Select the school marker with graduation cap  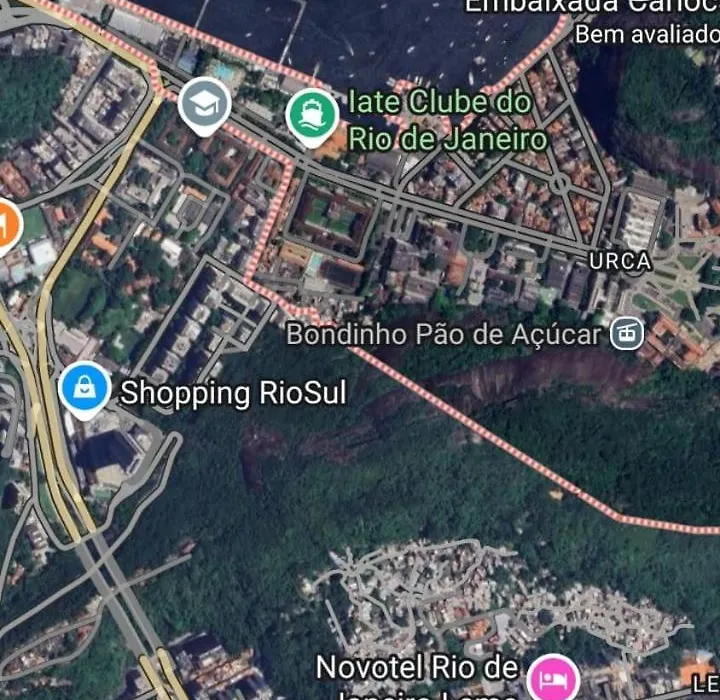click(204, 103)
